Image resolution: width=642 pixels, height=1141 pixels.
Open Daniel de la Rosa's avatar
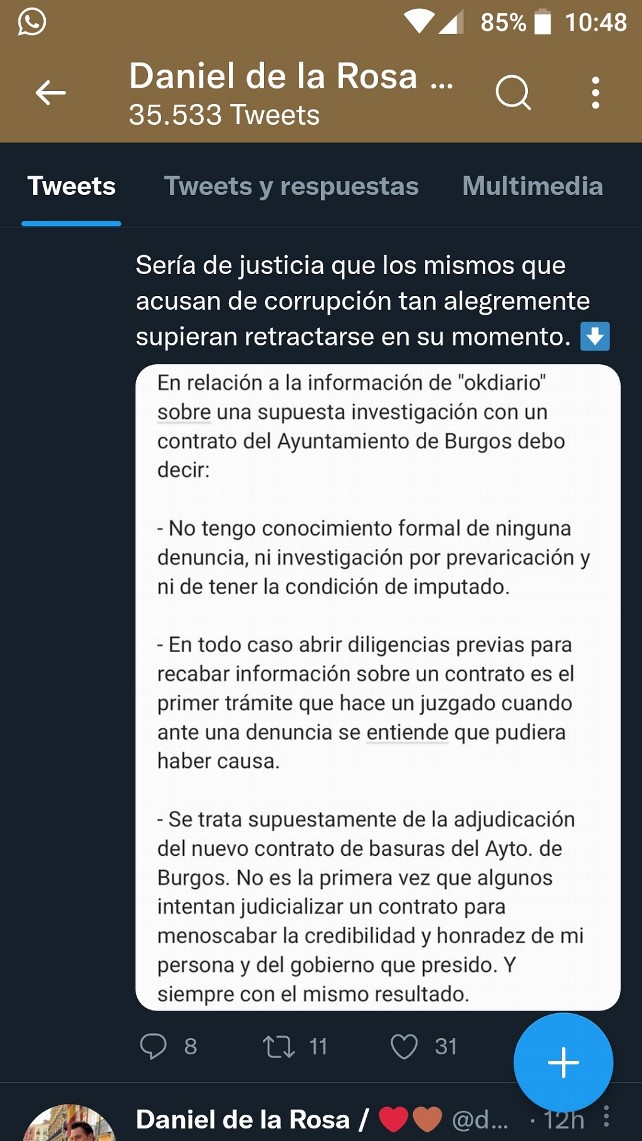68,1125
